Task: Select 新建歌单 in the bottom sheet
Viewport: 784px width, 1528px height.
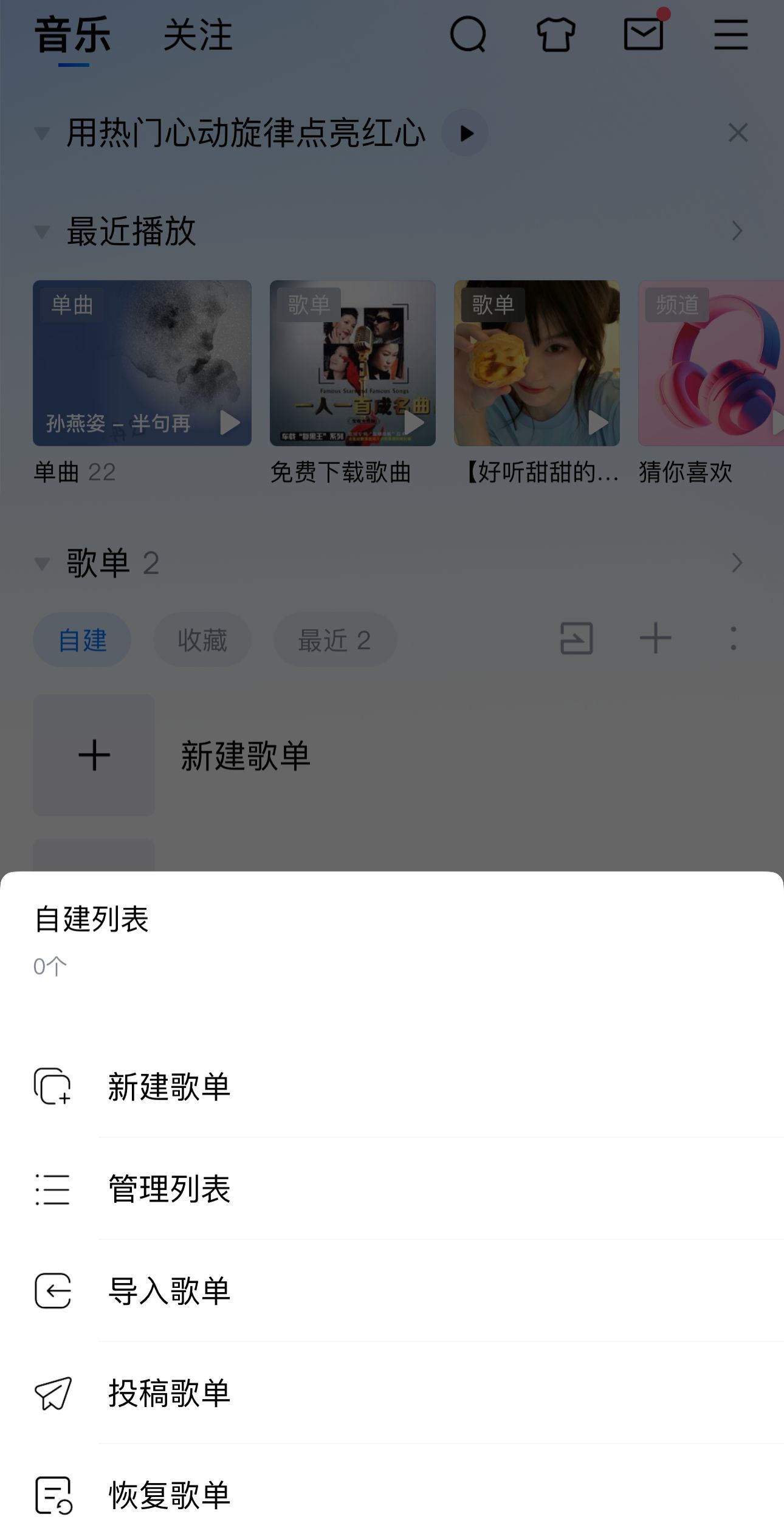Action: point(169,1087)
